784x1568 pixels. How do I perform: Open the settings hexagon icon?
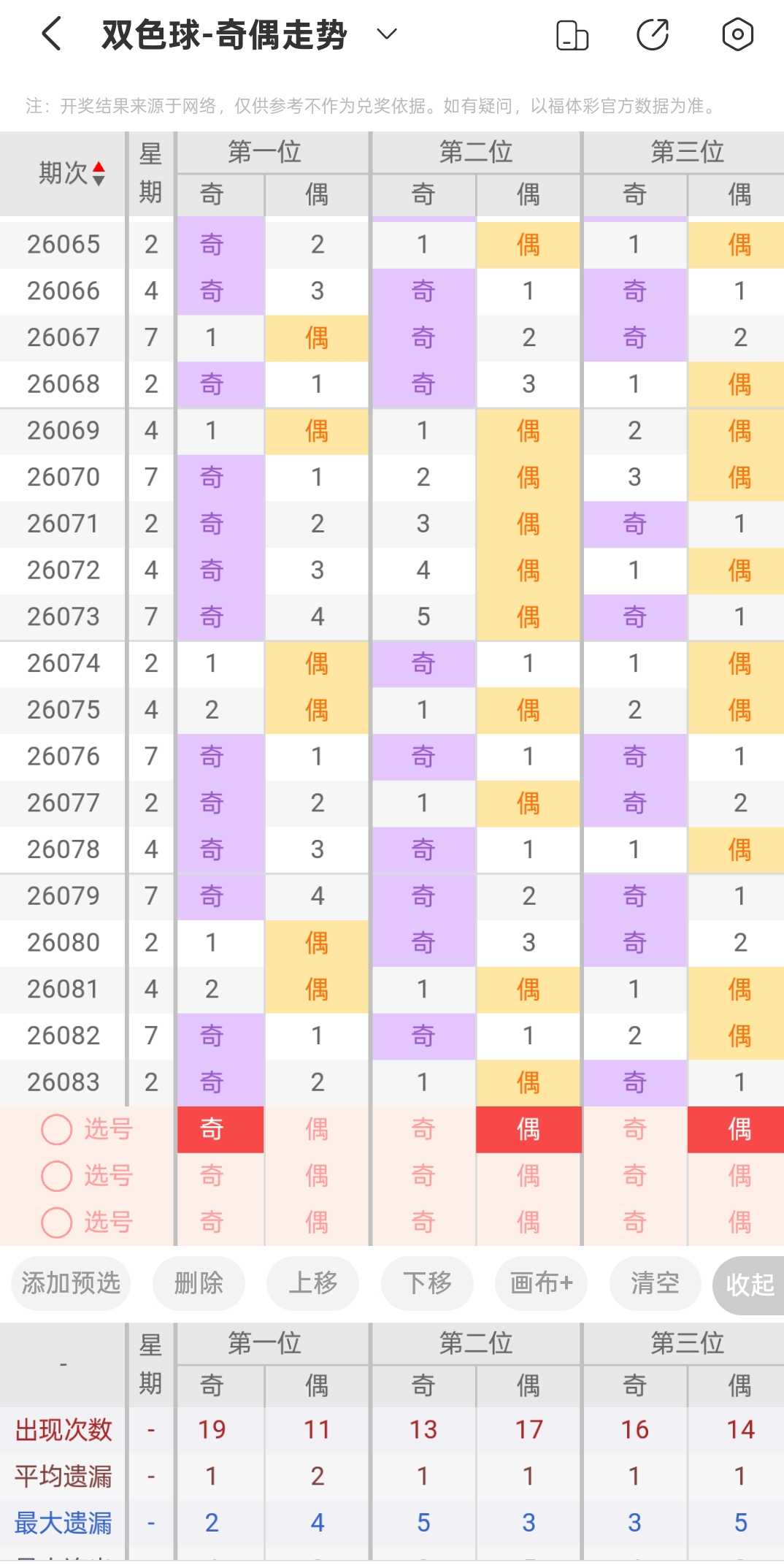point(737,34)
